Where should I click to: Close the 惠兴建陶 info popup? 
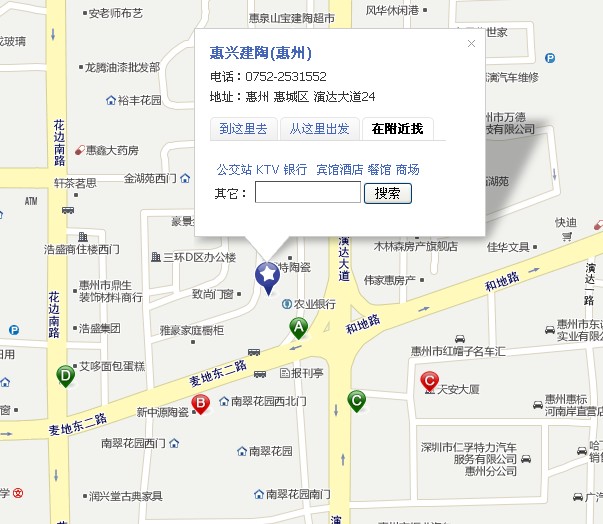click(472, 43)
